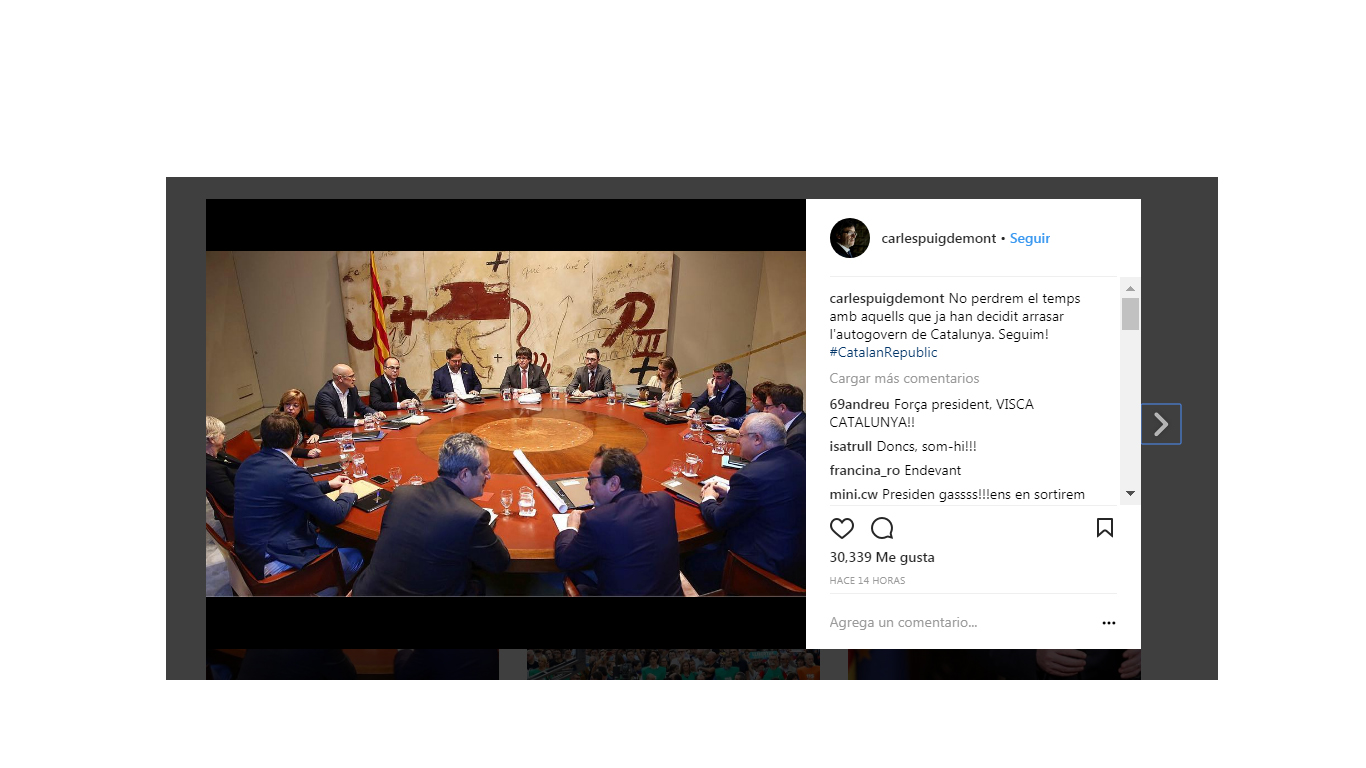Focus the Agrega un comentario field
Screen dimensions: 1366x768
point(950,623)
